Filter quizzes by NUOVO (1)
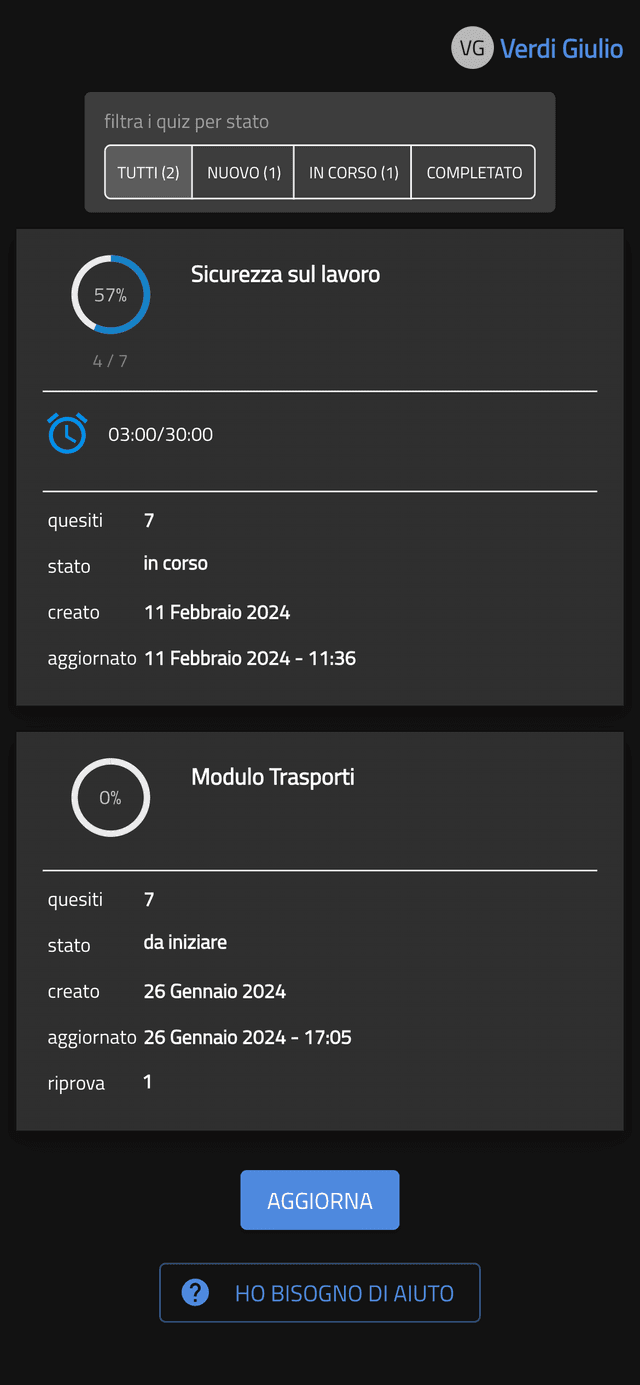 click(x=243, y=172)
